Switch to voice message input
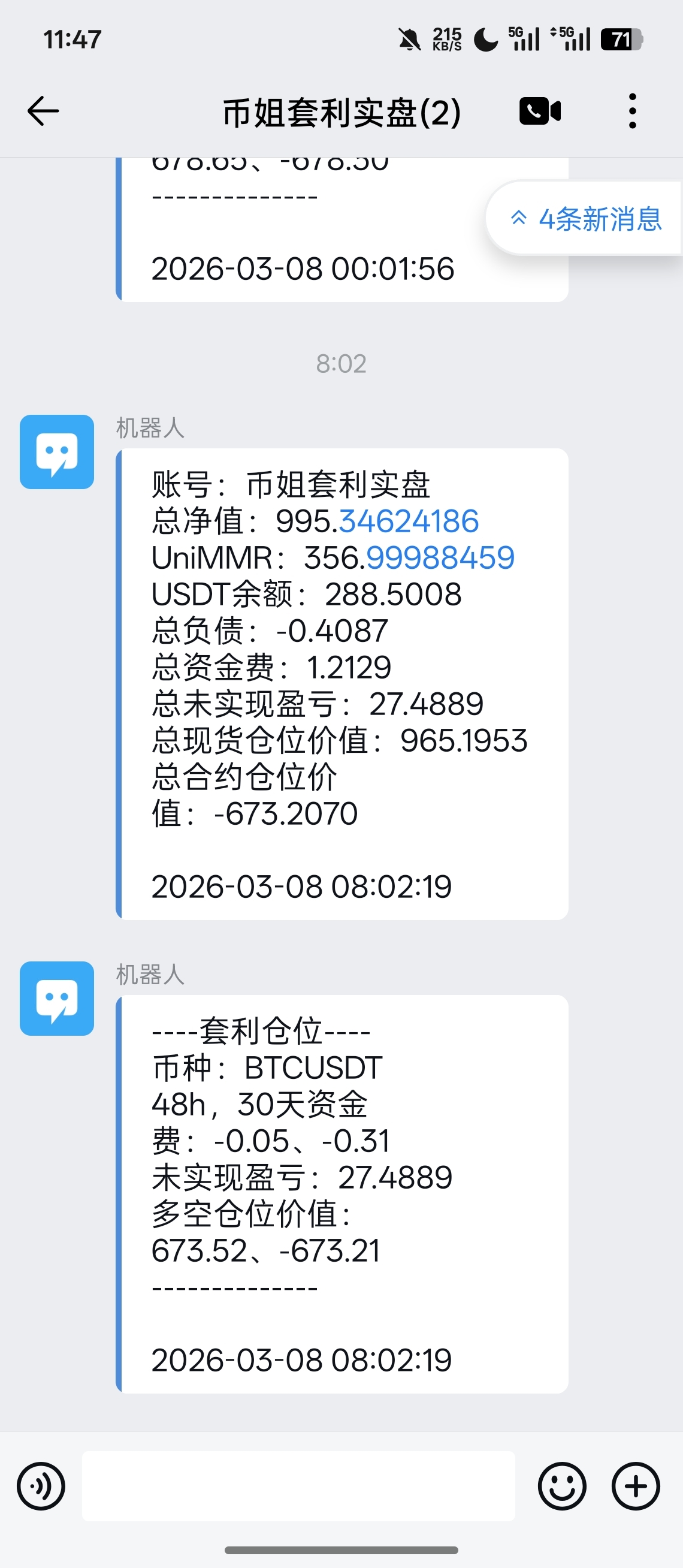 [x=41, y=1486]
